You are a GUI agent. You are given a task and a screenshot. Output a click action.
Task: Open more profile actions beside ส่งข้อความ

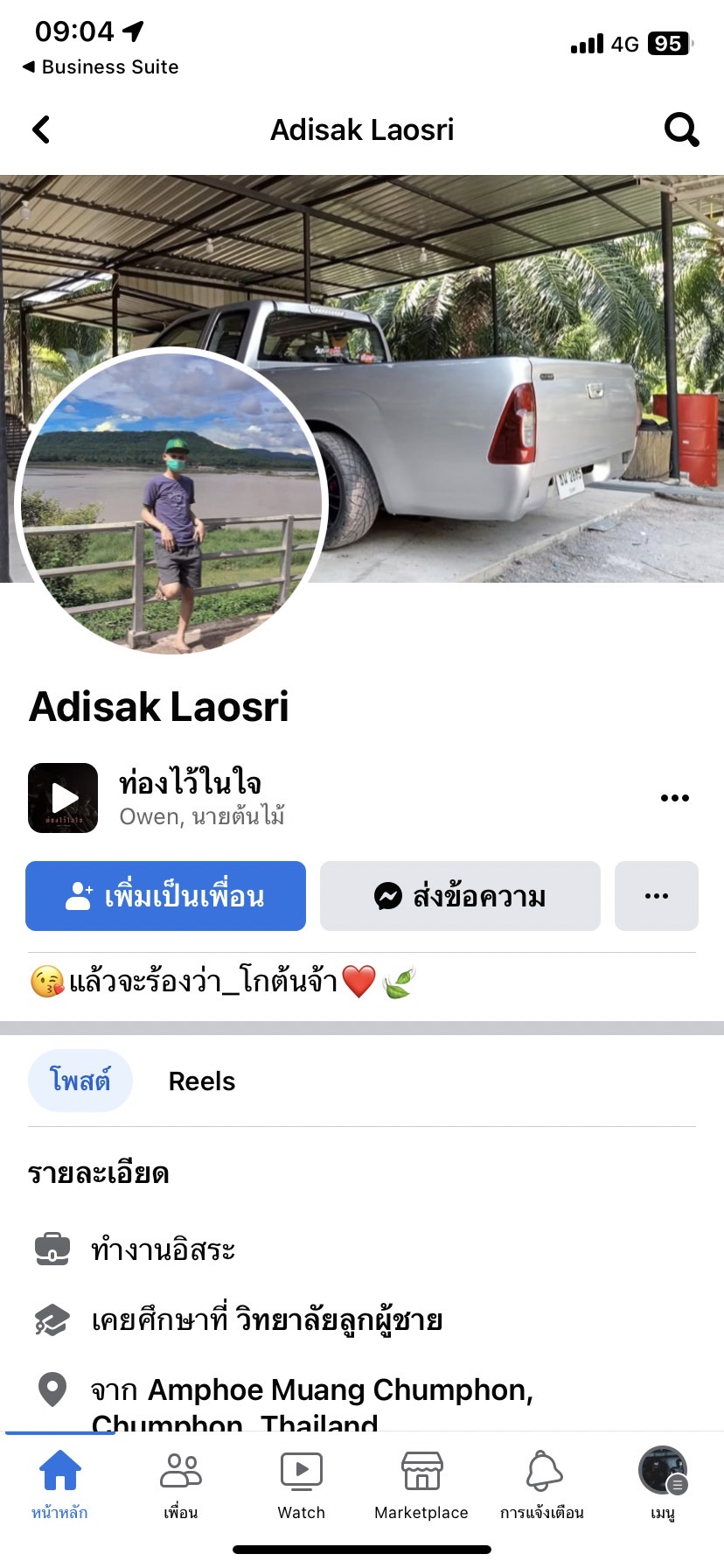click(x=656, y=896)
